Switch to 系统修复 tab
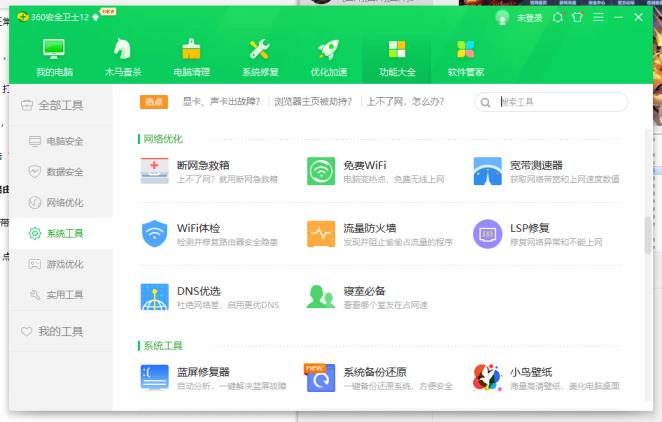 [x=260, y=58]
